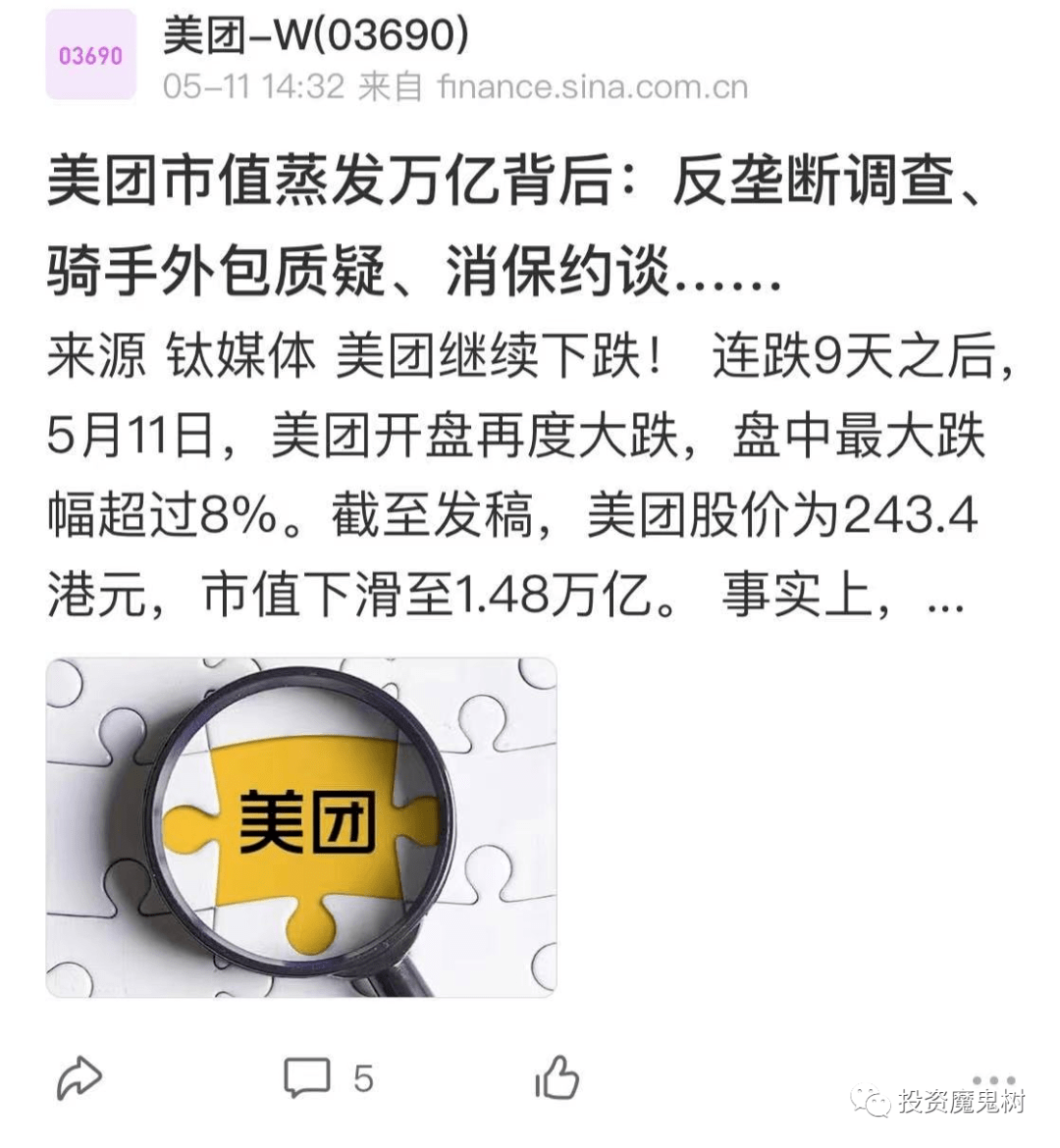Open the 03690 stock avatar
The height and width of the screenshot is (1148, 1060).
90,55
